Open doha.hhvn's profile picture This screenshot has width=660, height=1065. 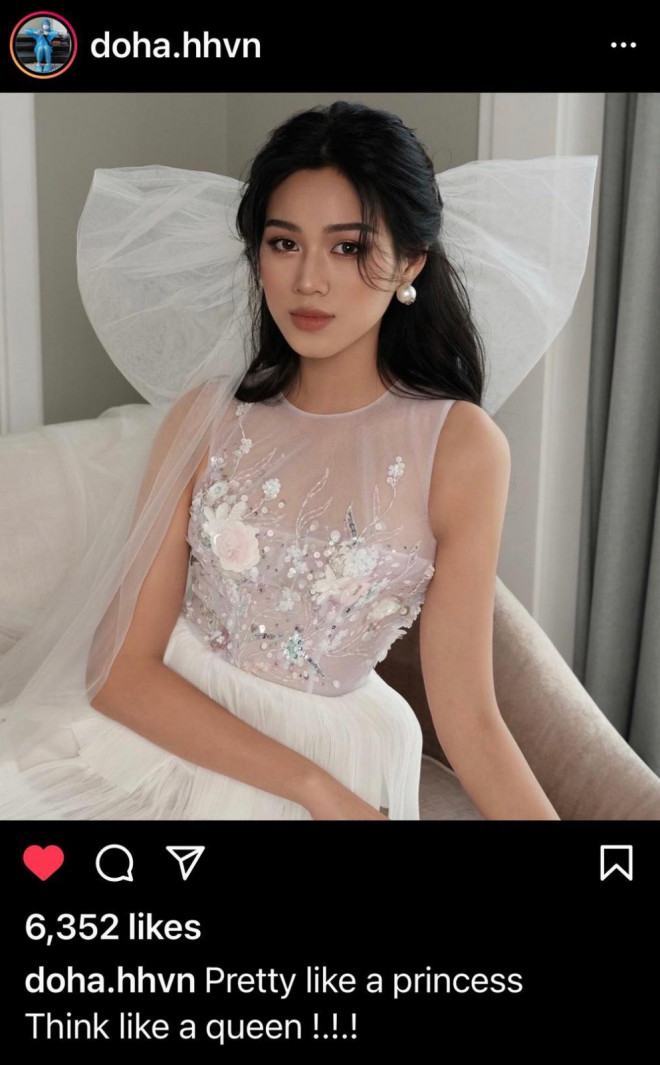(43, 45)
